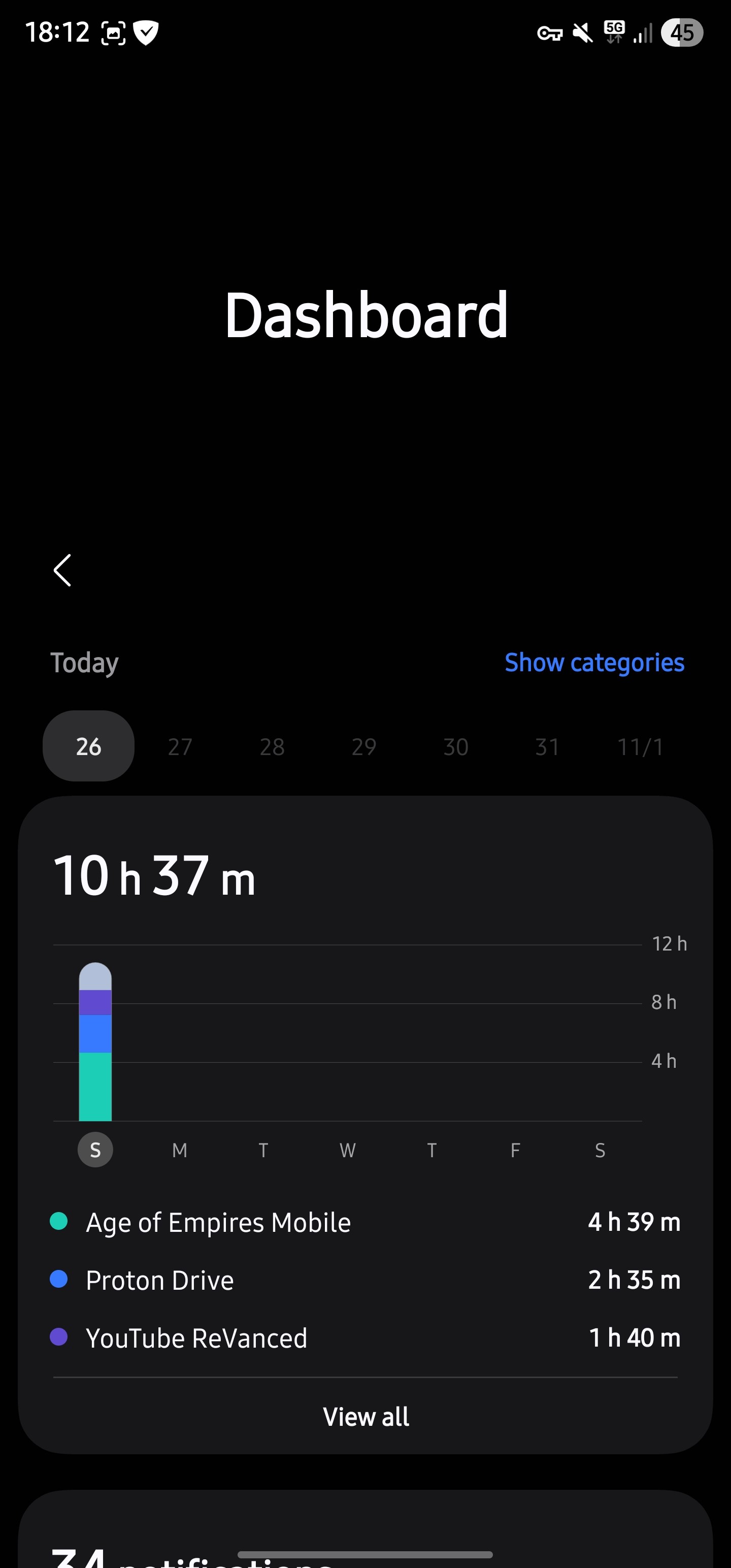Open Age of Empires Mobile usage details
Screen dimensions: 731x1568
pos(365,1222)
